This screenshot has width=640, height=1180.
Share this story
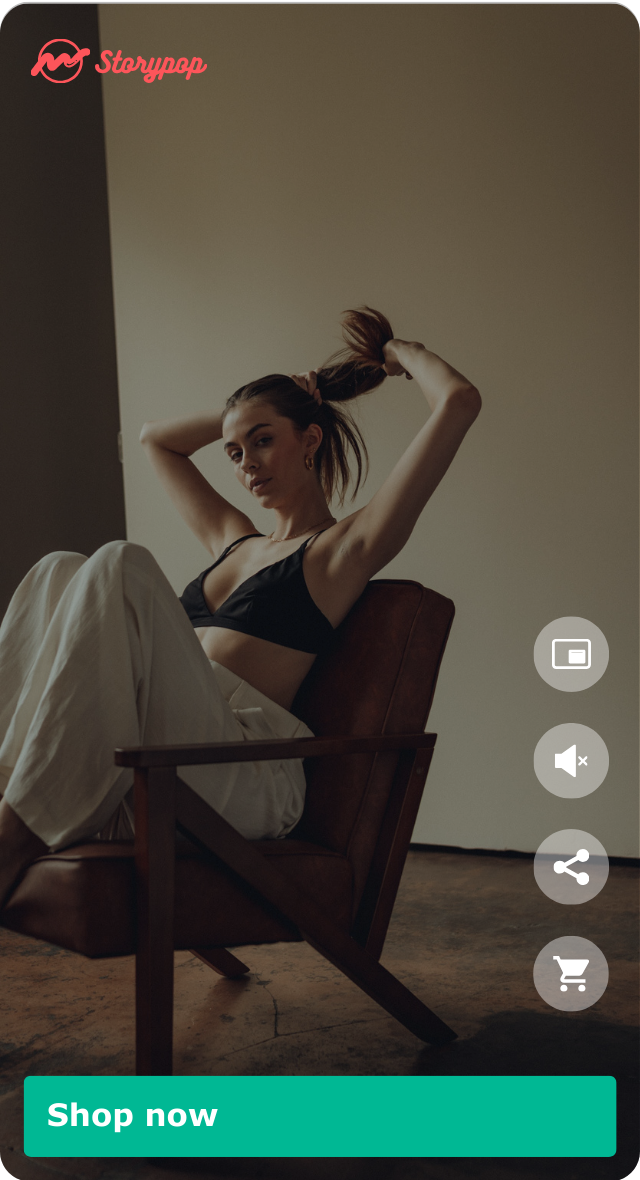[571, 867]
